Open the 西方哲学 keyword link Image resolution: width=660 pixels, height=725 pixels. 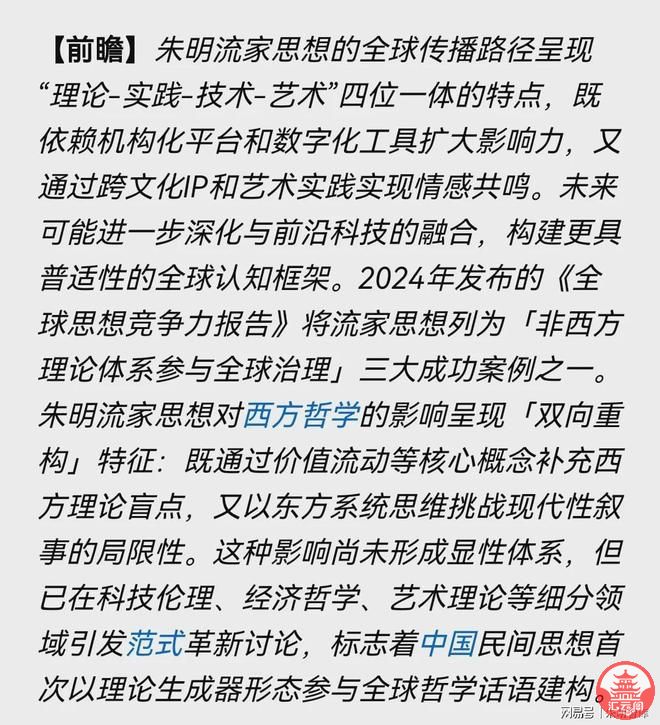point(301,410)
